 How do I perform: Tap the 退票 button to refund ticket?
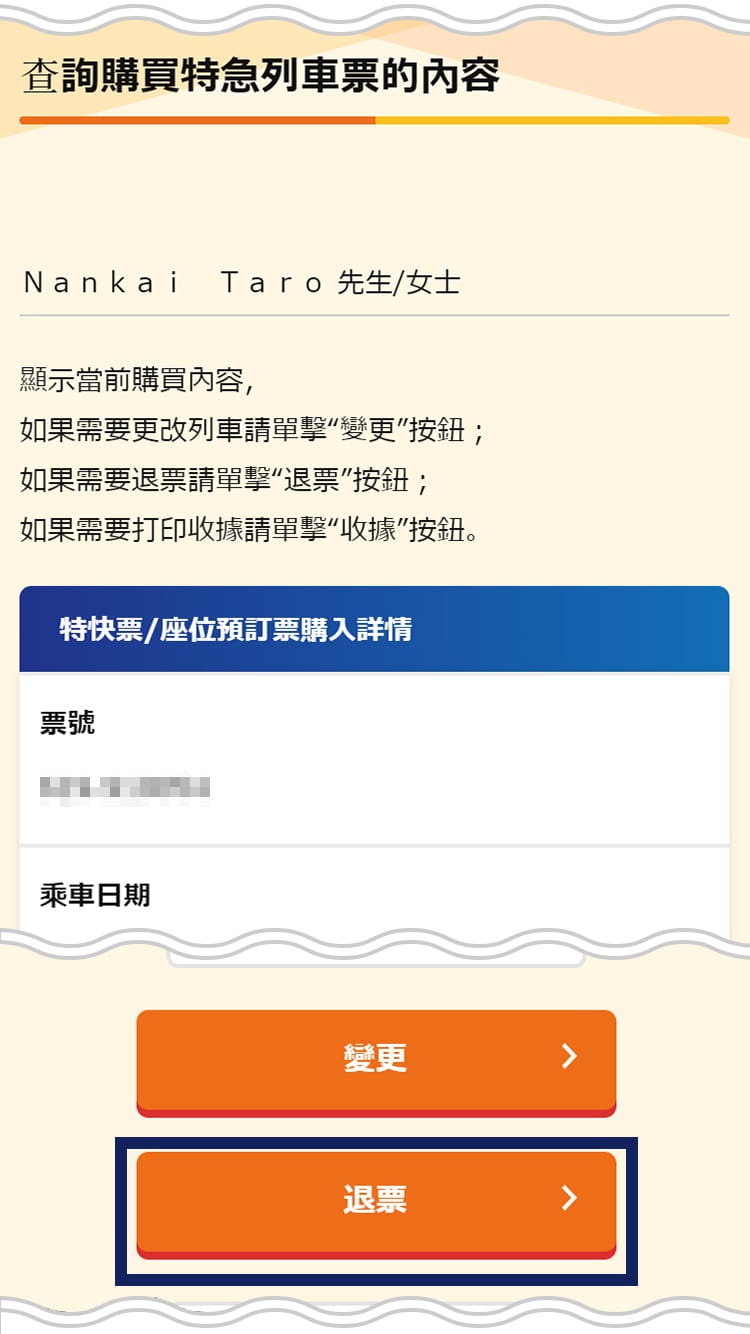coord(376,1200)
